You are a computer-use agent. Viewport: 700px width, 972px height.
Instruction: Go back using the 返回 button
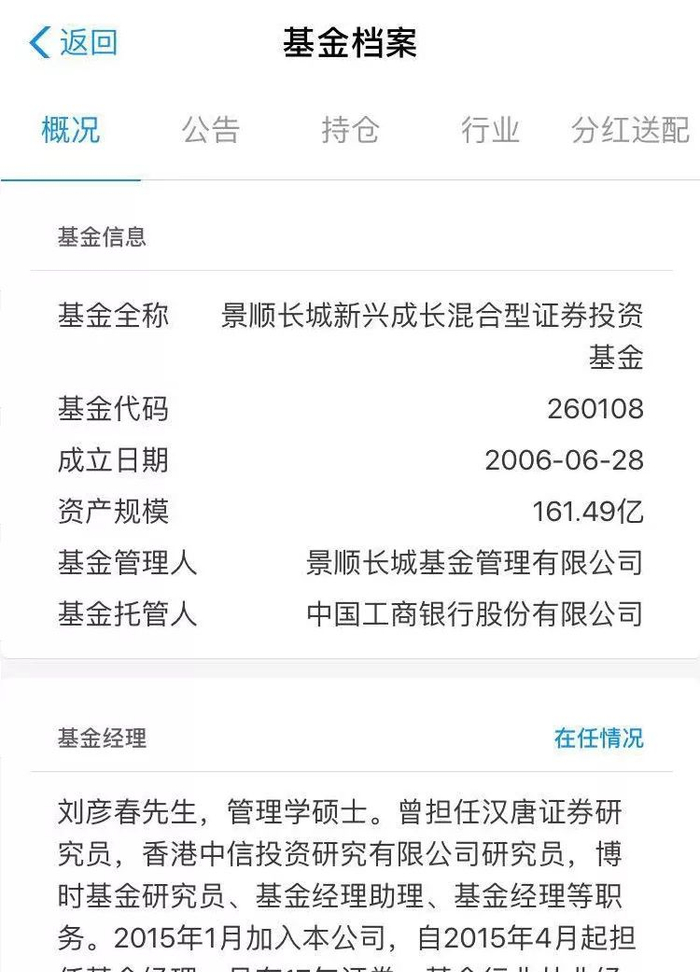(x=74, y=43)
